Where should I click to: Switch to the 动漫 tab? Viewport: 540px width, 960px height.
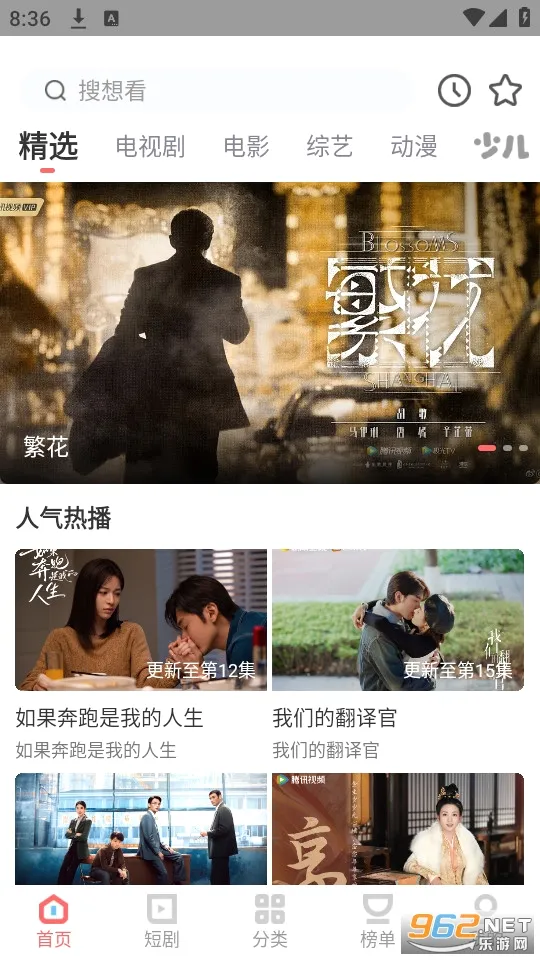tap(414, 146)
